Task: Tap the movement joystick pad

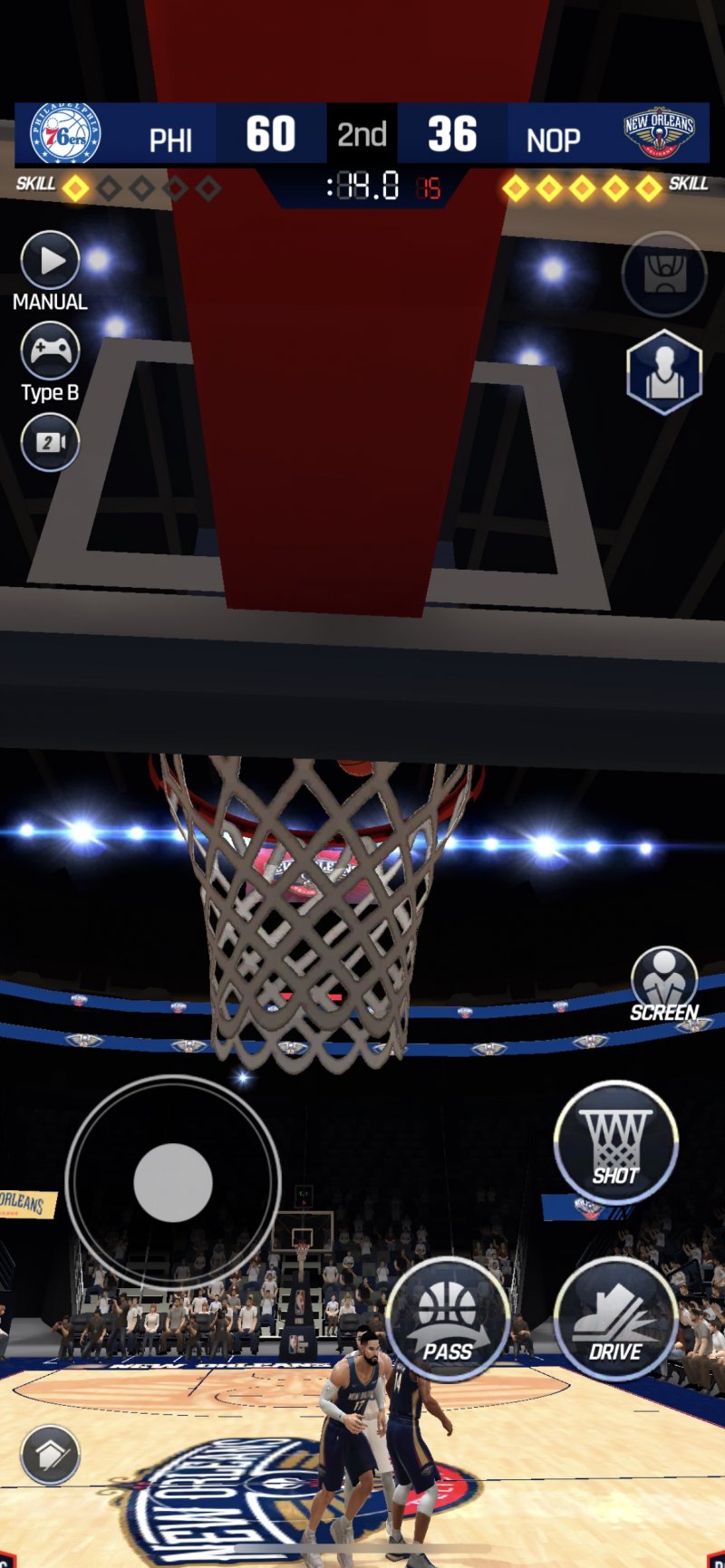Action: [x=172, y=1182]
